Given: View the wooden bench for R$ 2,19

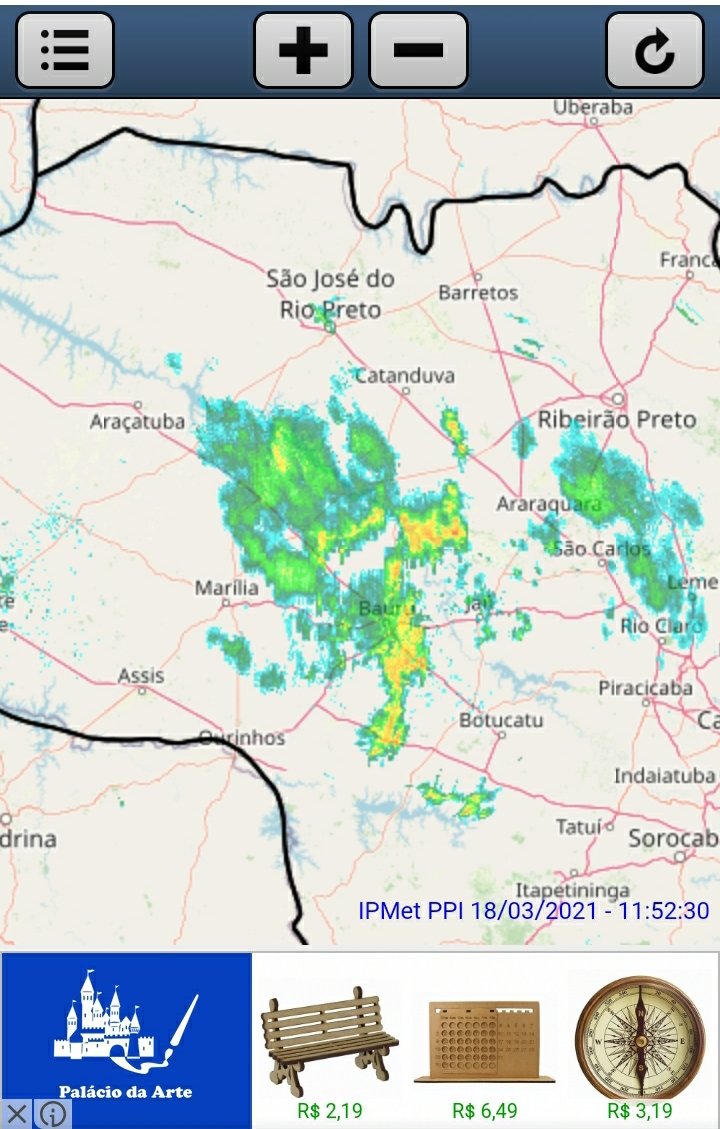Looking at the screenshot, I should (329, 1040).
